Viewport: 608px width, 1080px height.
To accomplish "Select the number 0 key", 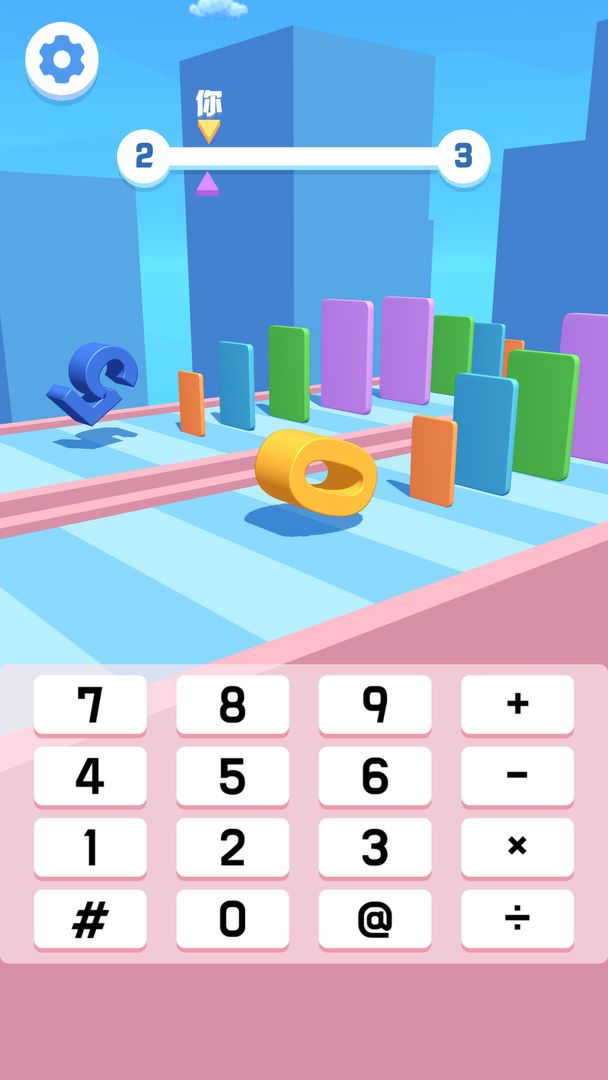I will pos(232,920).
